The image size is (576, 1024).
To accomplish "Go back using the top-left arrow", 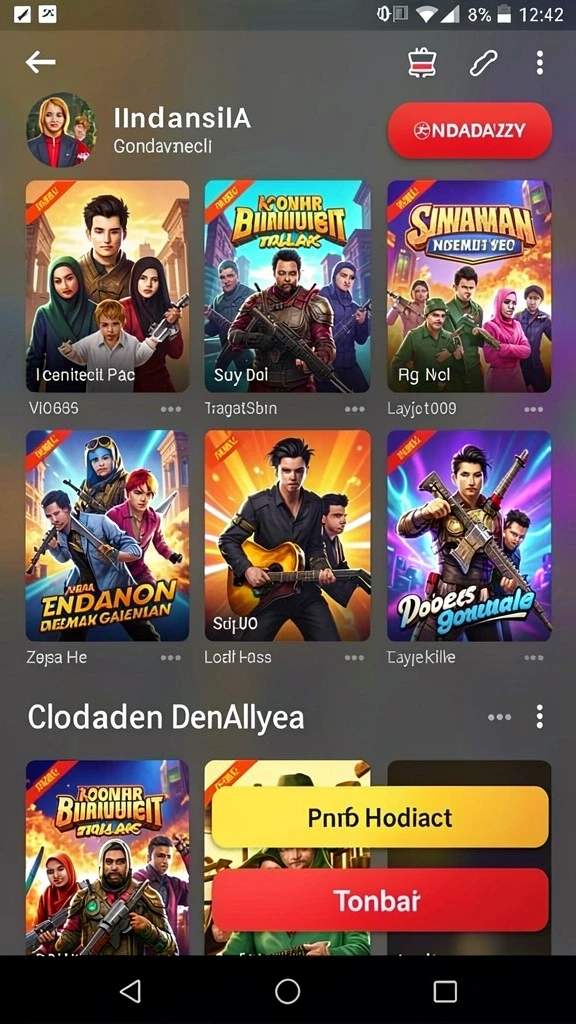I will point(40,62).
